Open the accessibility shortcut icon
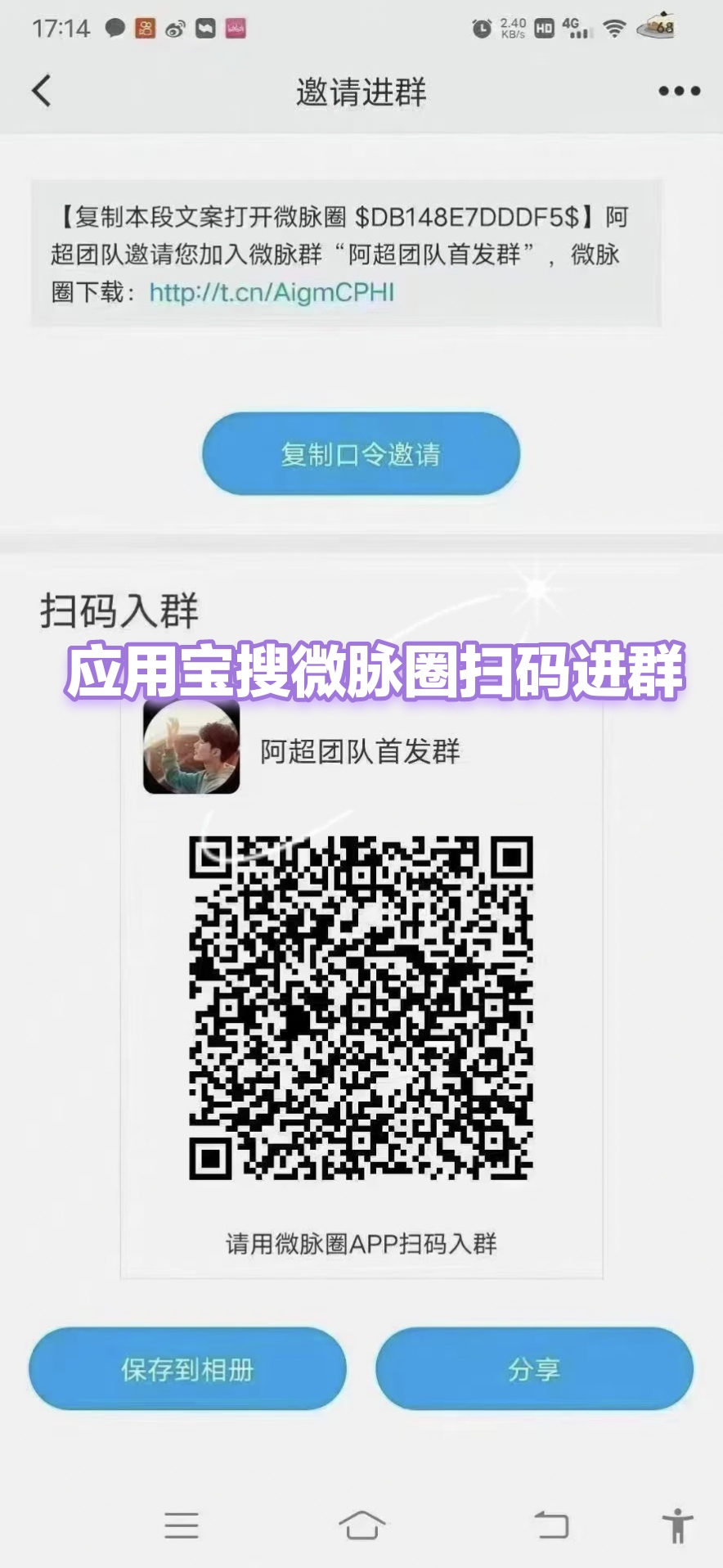 tap(677, 1525)
